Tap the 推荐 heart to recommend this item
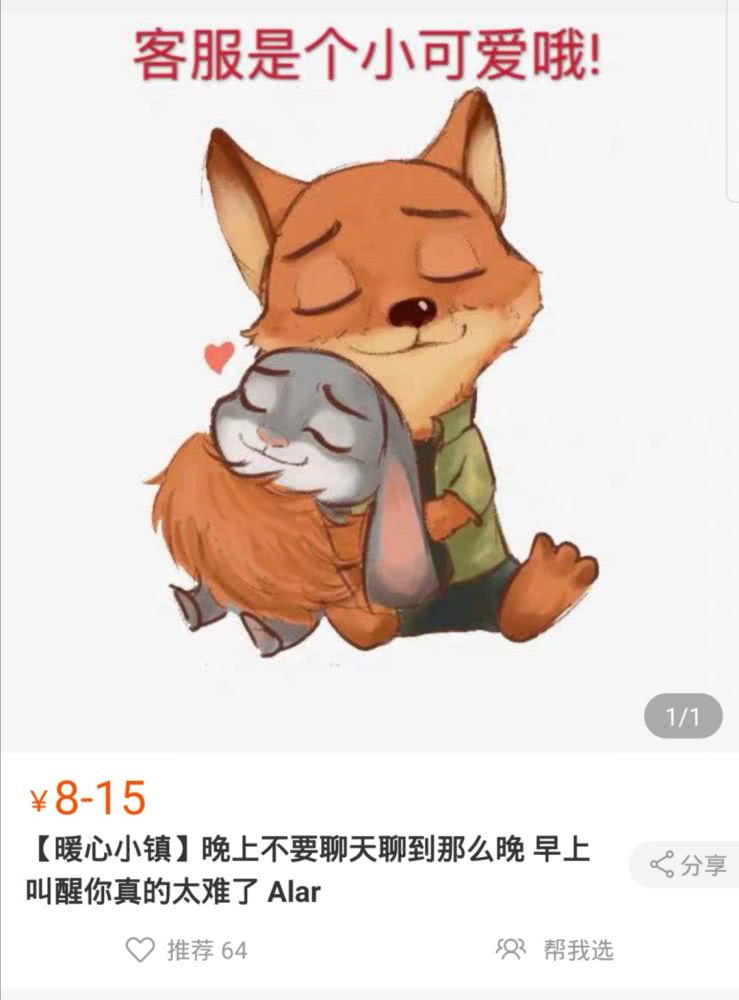The image size is (739, 1000). point(141,949)
